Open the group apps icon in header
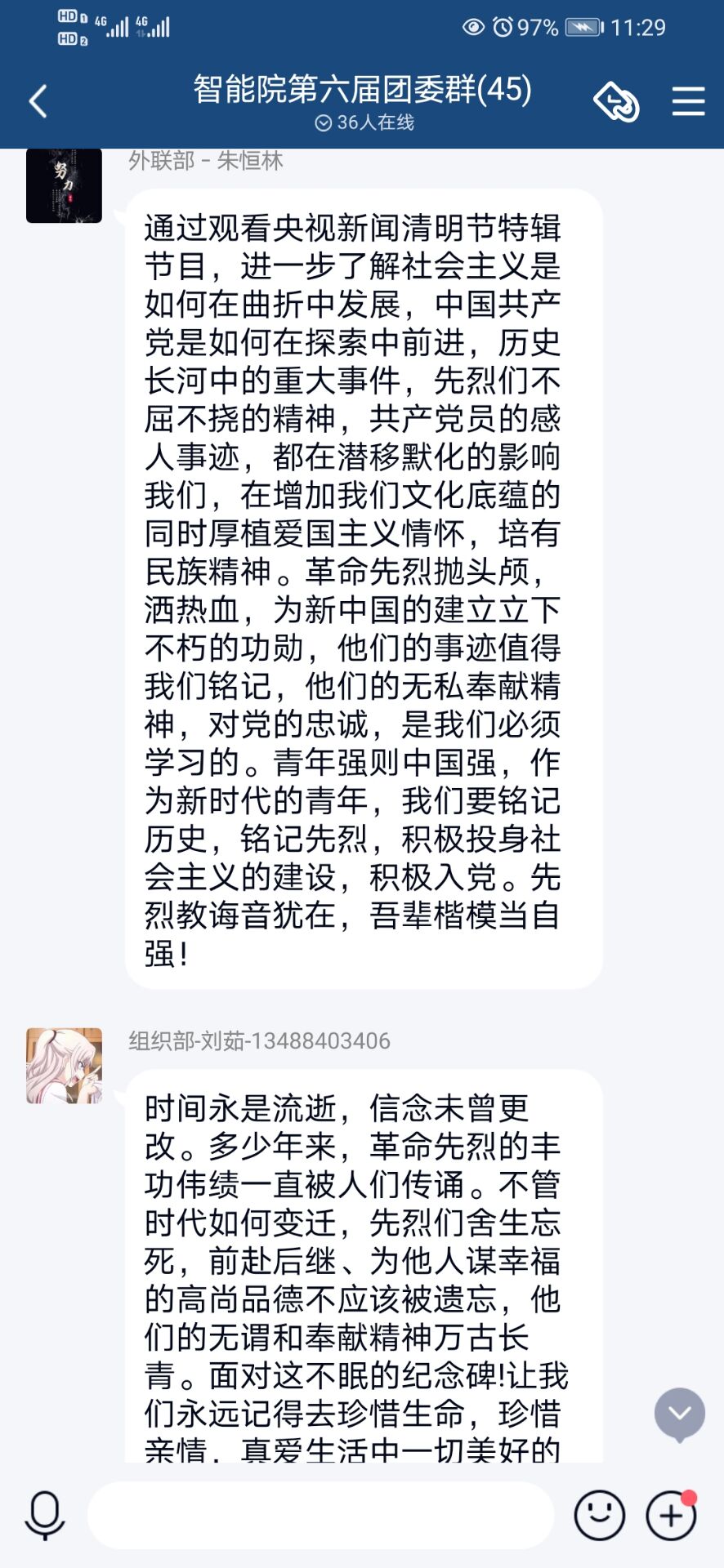724x1568 pixels. tap(616, 102)
